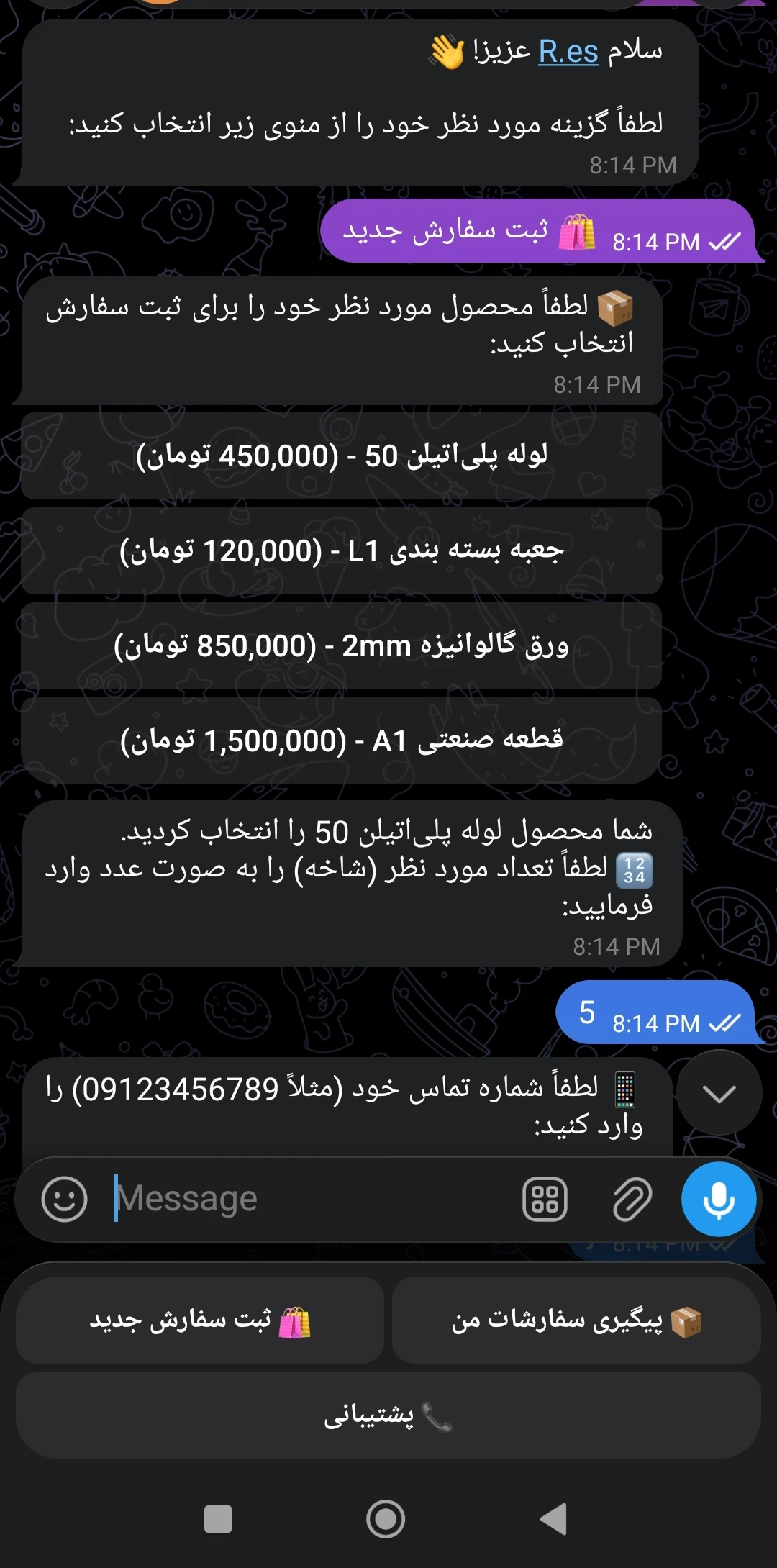Jump to latest message with down arrow
777x1568 pixels.
coord(719,1094)
